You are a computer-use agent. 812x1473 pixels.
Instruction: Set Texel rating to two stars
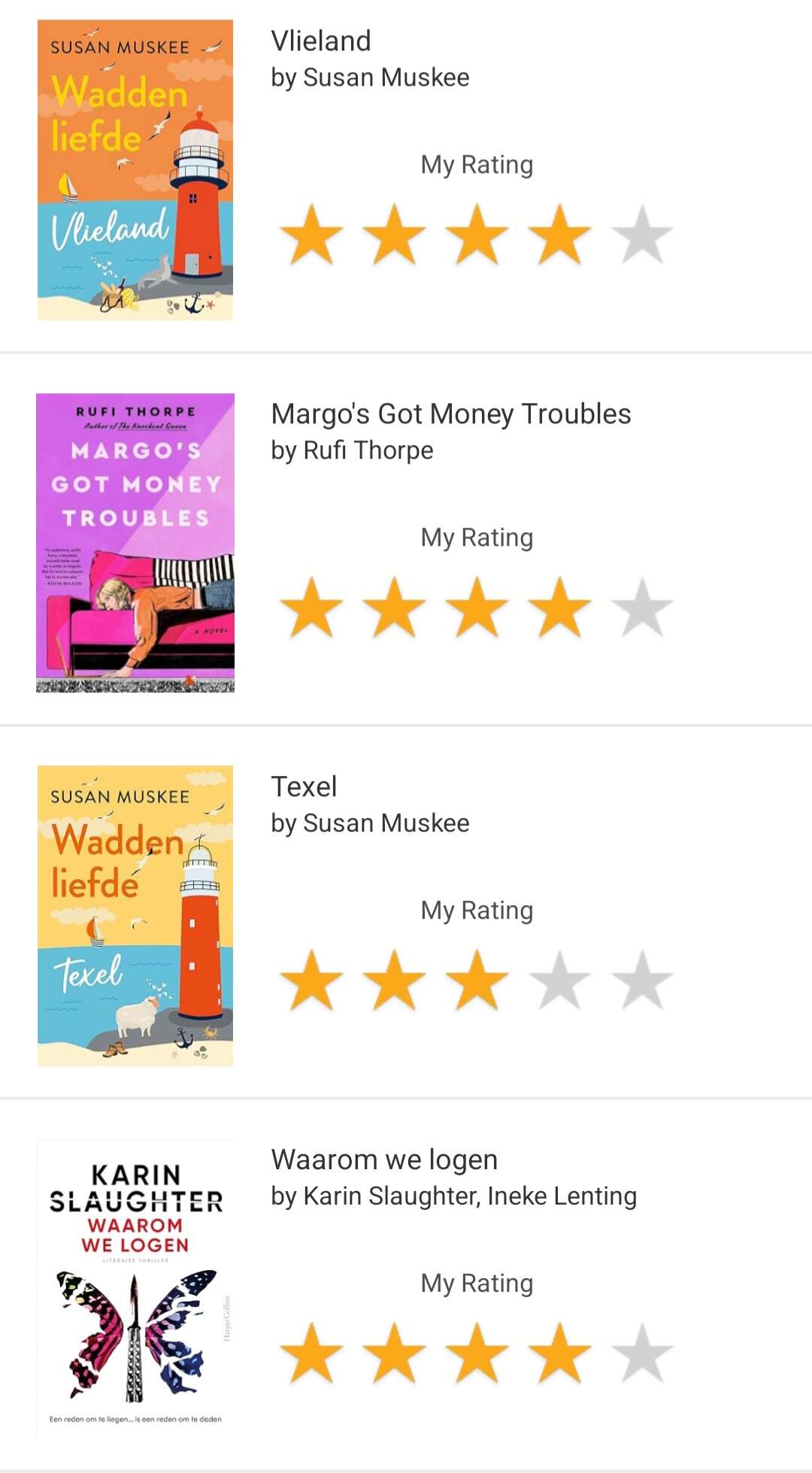(x=394, y=980)
